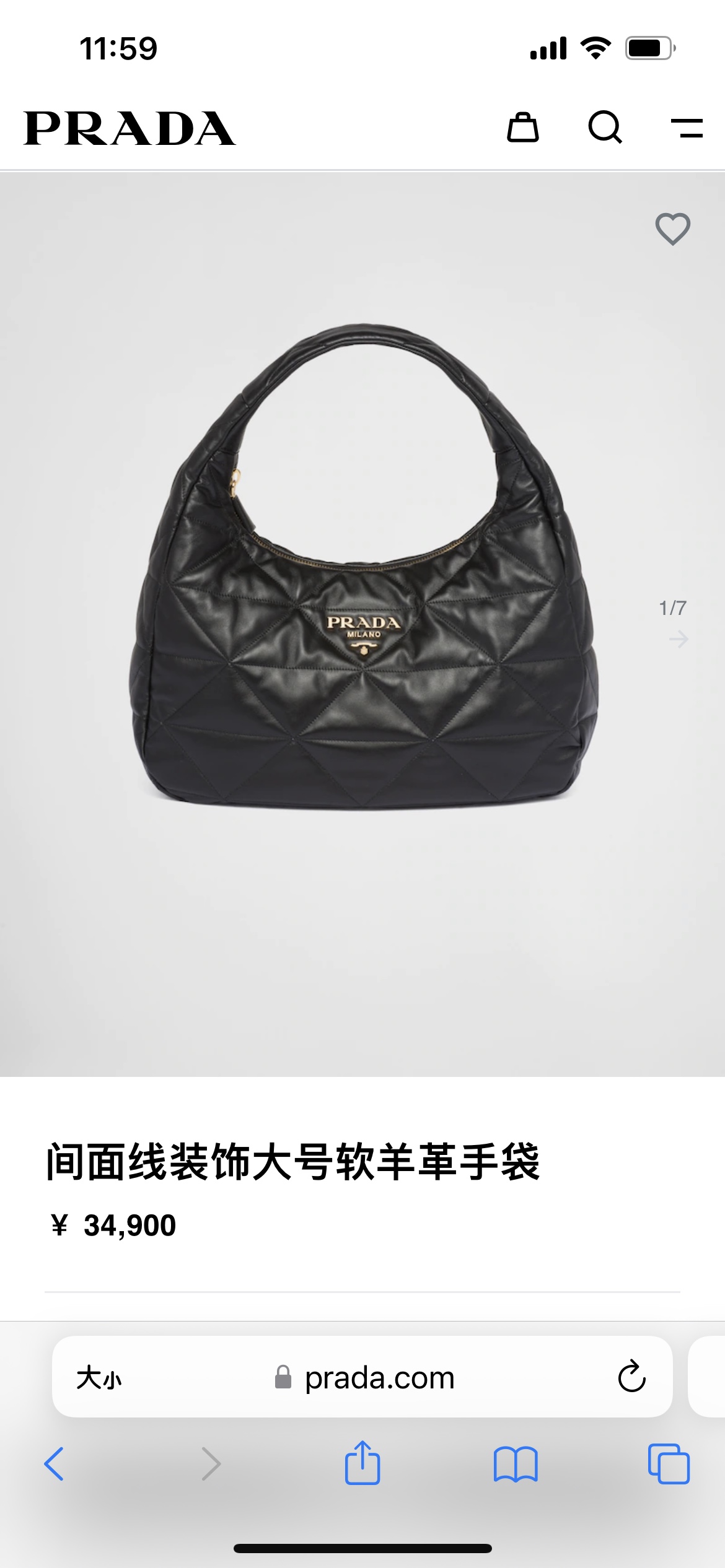Open the search magnifier
The image size is (725, 1568).
click(x=605, y=128)
